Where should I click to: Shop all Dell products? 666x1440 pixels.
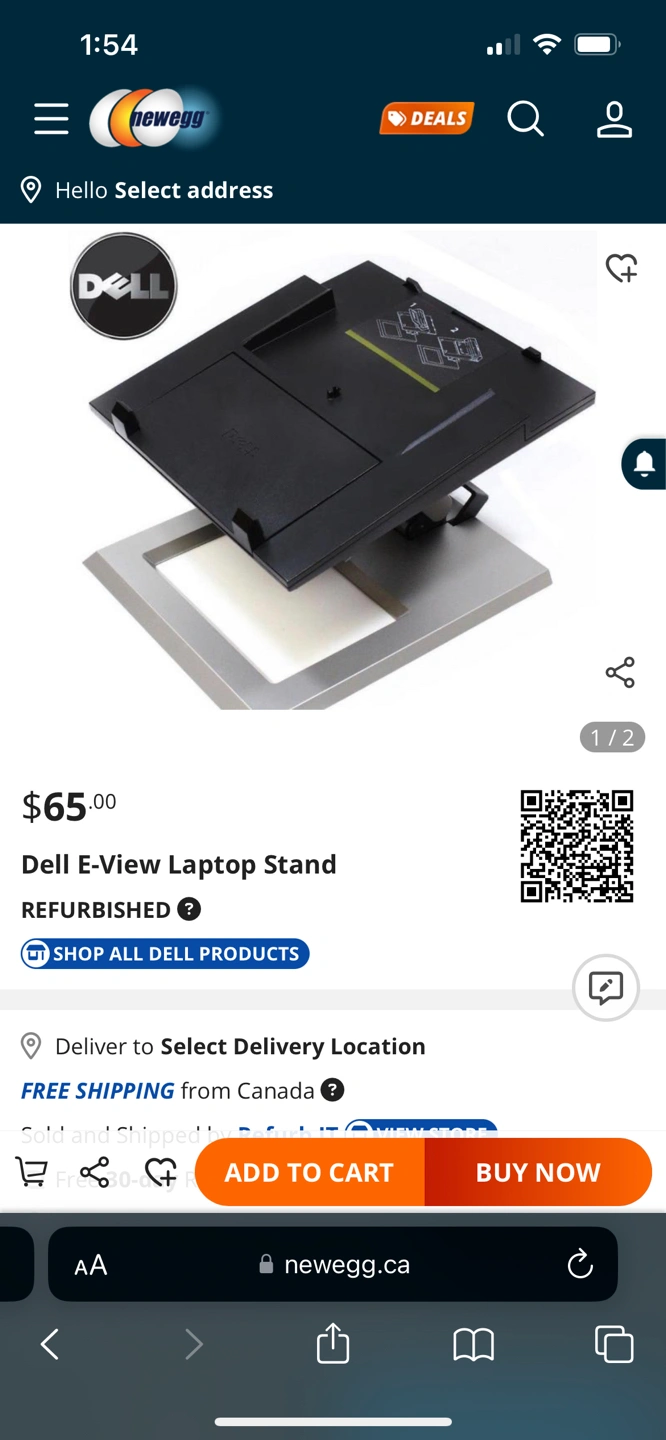click(x=165, y=954)
